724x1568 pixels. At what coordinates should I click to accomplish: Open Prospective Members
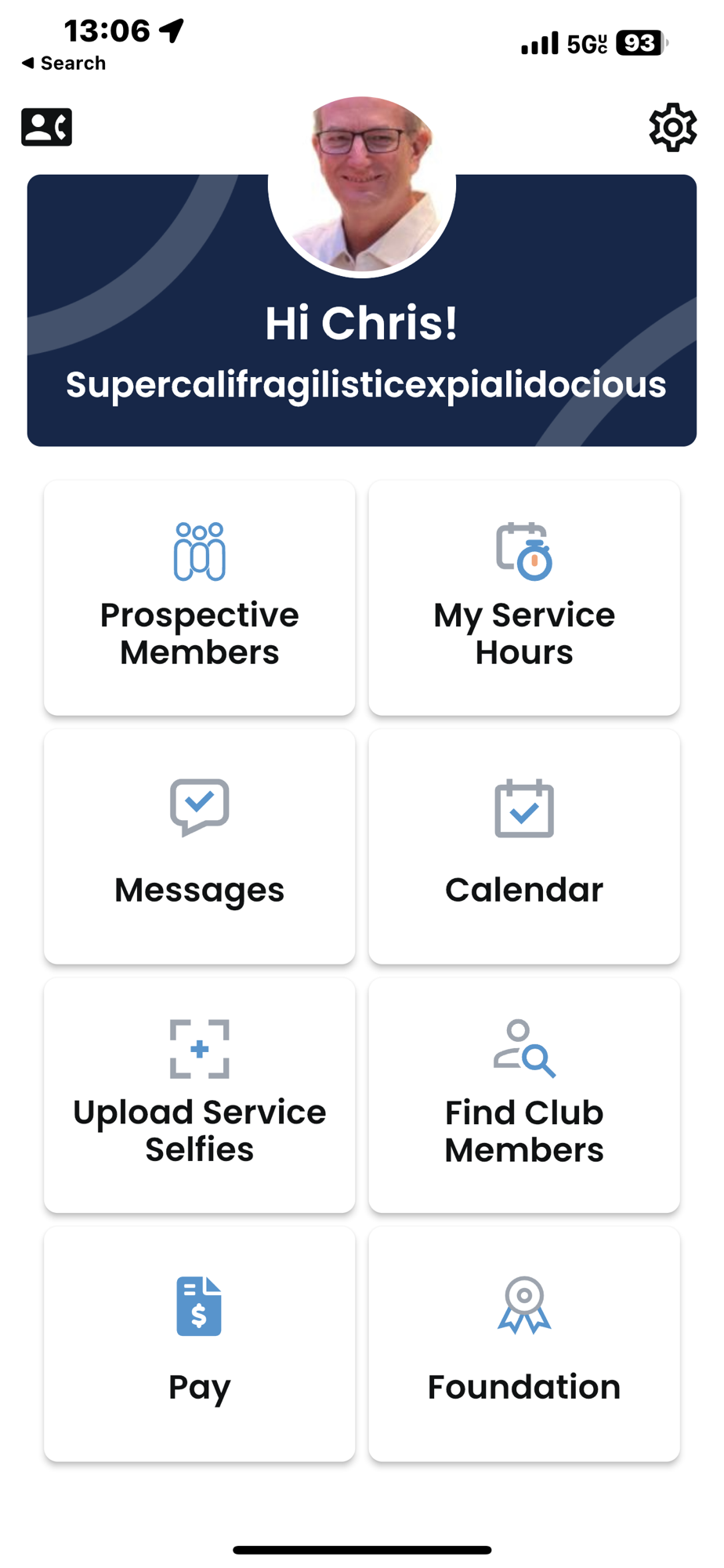tap(200, 598)
